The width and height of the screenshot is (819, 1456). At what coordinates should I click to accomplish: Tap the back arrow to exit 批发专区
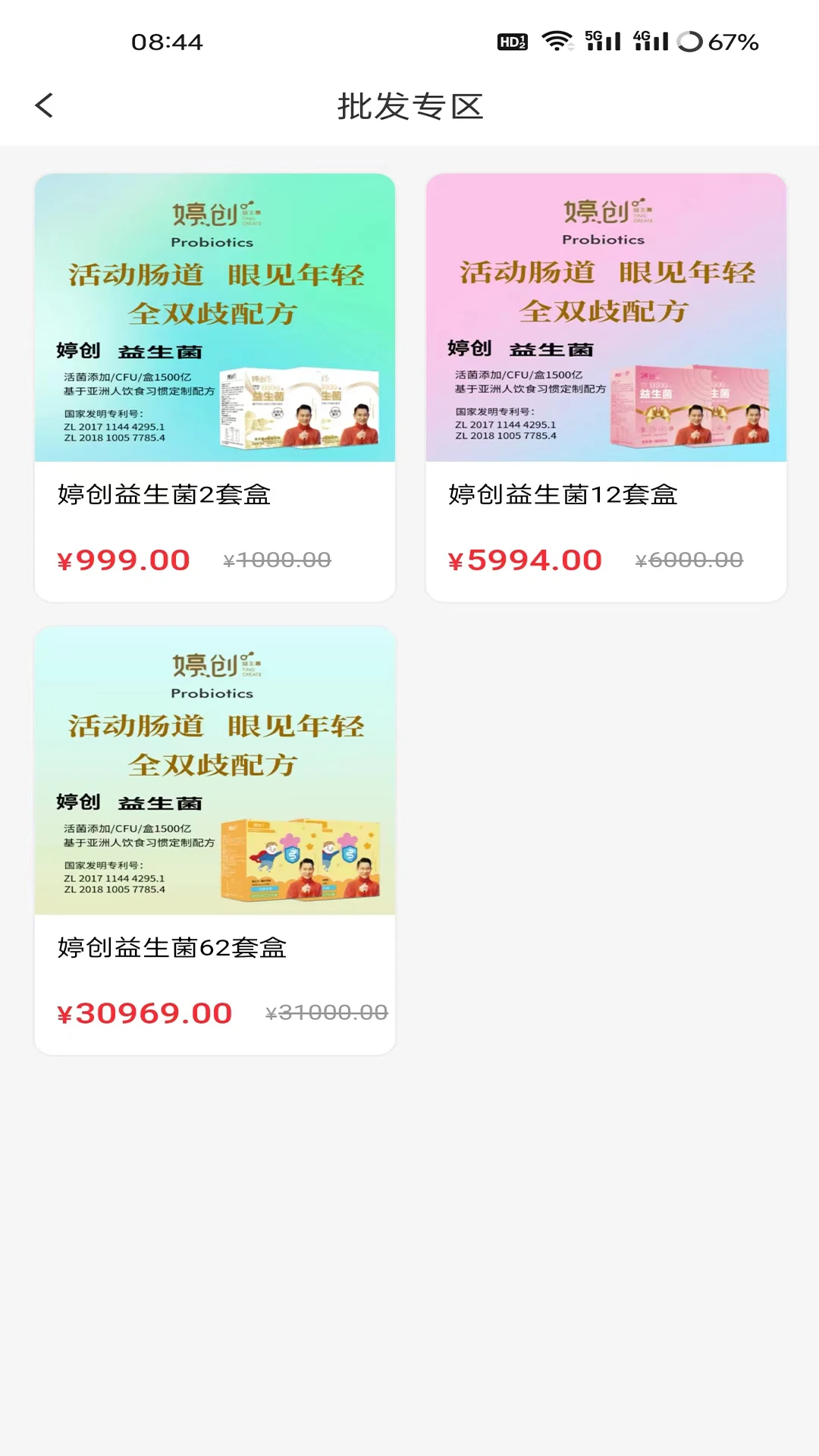[x=43, y=105]
